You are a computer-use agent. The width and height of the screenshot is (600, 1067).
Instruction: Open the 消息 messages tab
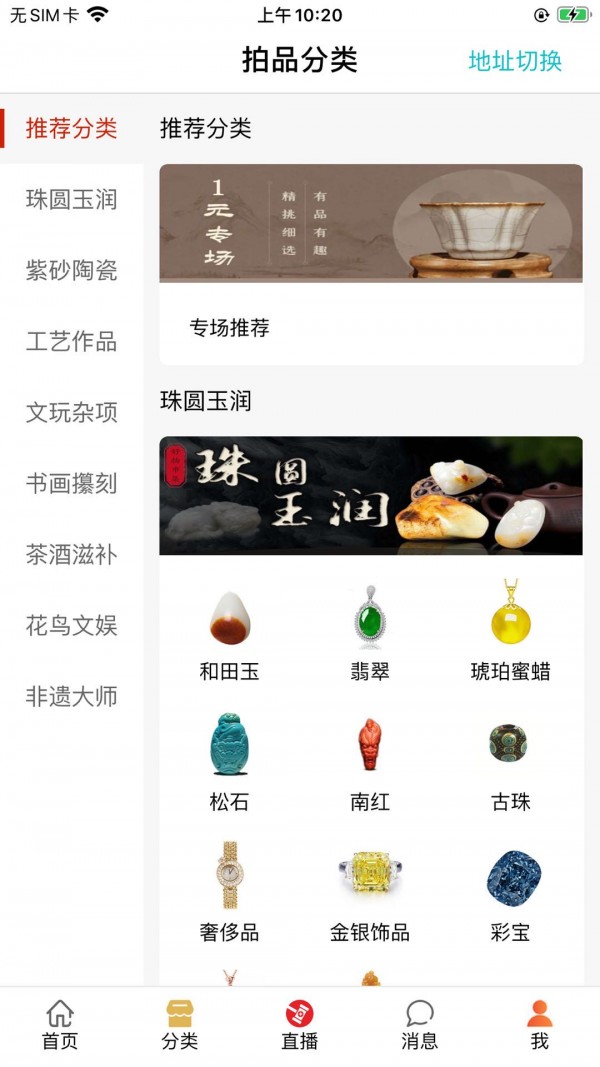click(420, 1026)
